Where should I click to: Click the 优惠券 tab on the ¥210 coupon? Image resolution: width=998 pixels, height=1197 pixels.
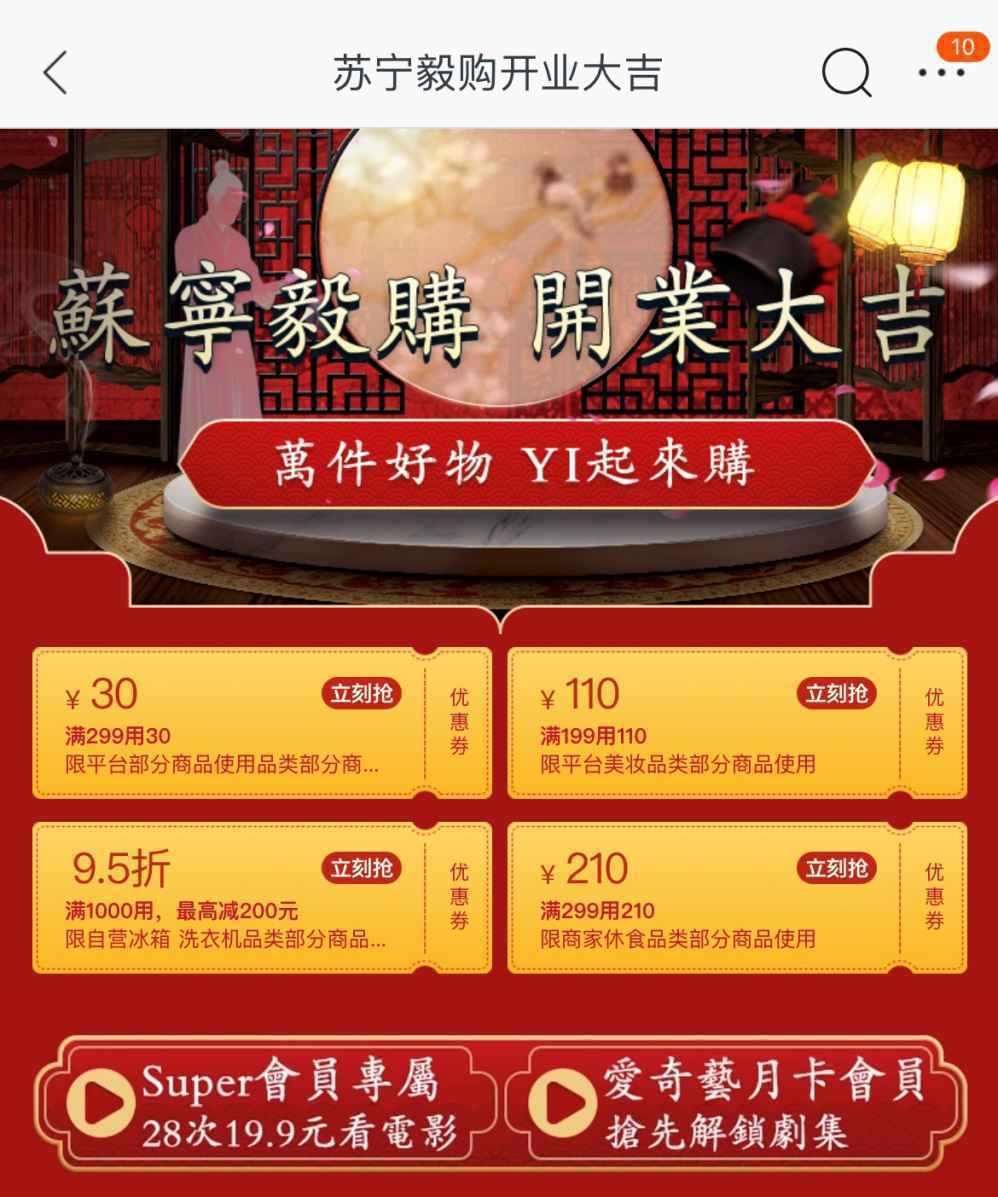[932, 897]
